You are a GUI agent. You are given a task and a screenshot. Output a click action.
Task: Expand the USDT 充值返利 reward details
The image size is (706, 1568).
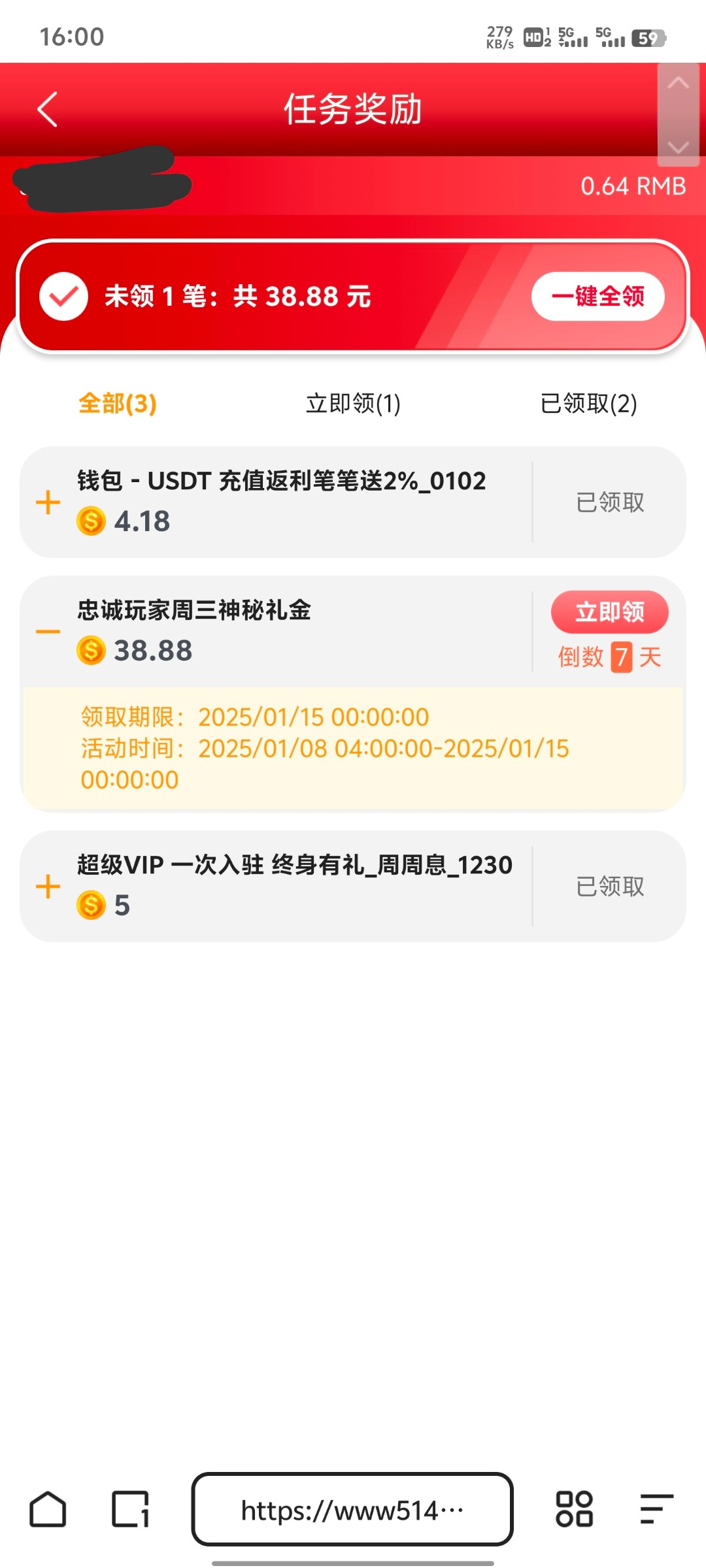[x=48, y=502]
